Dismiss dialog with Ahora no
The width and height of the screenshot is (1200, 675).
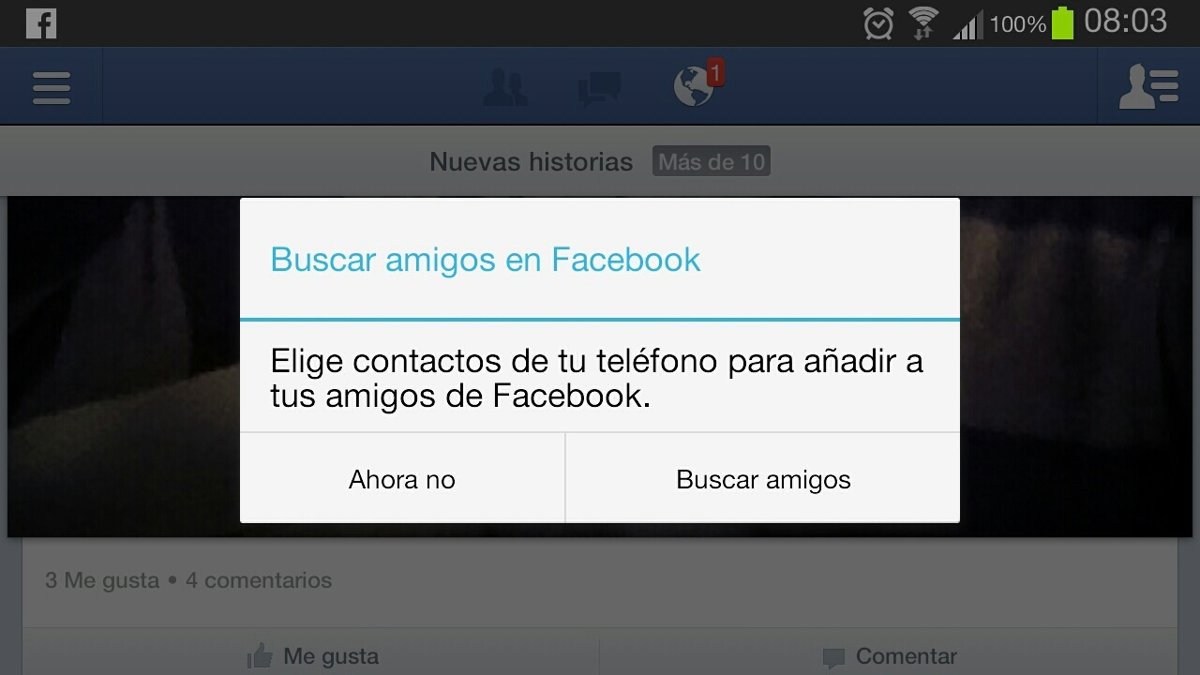click(402, 479)
